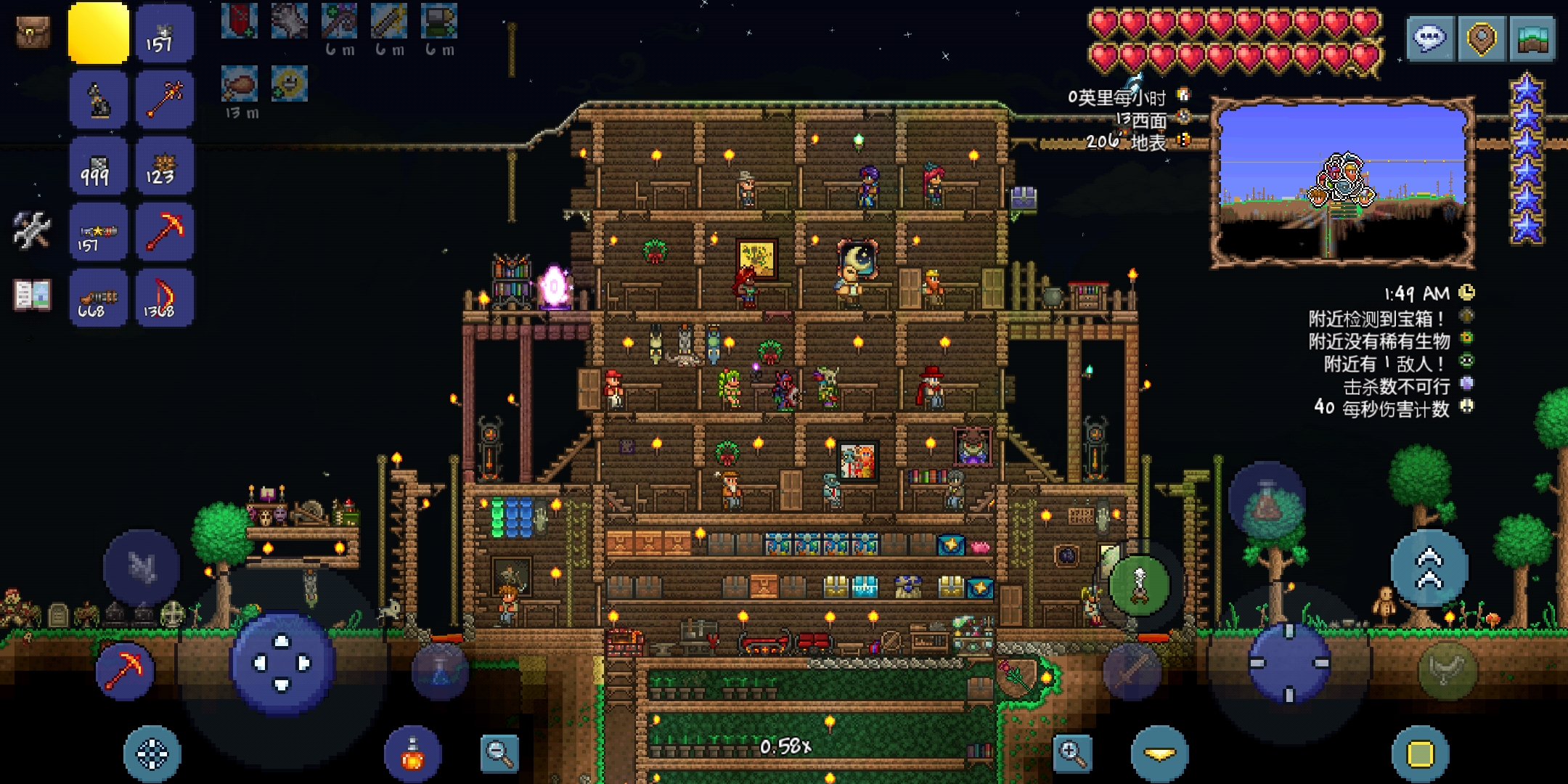Open the inventory bag

click(33, 33)
